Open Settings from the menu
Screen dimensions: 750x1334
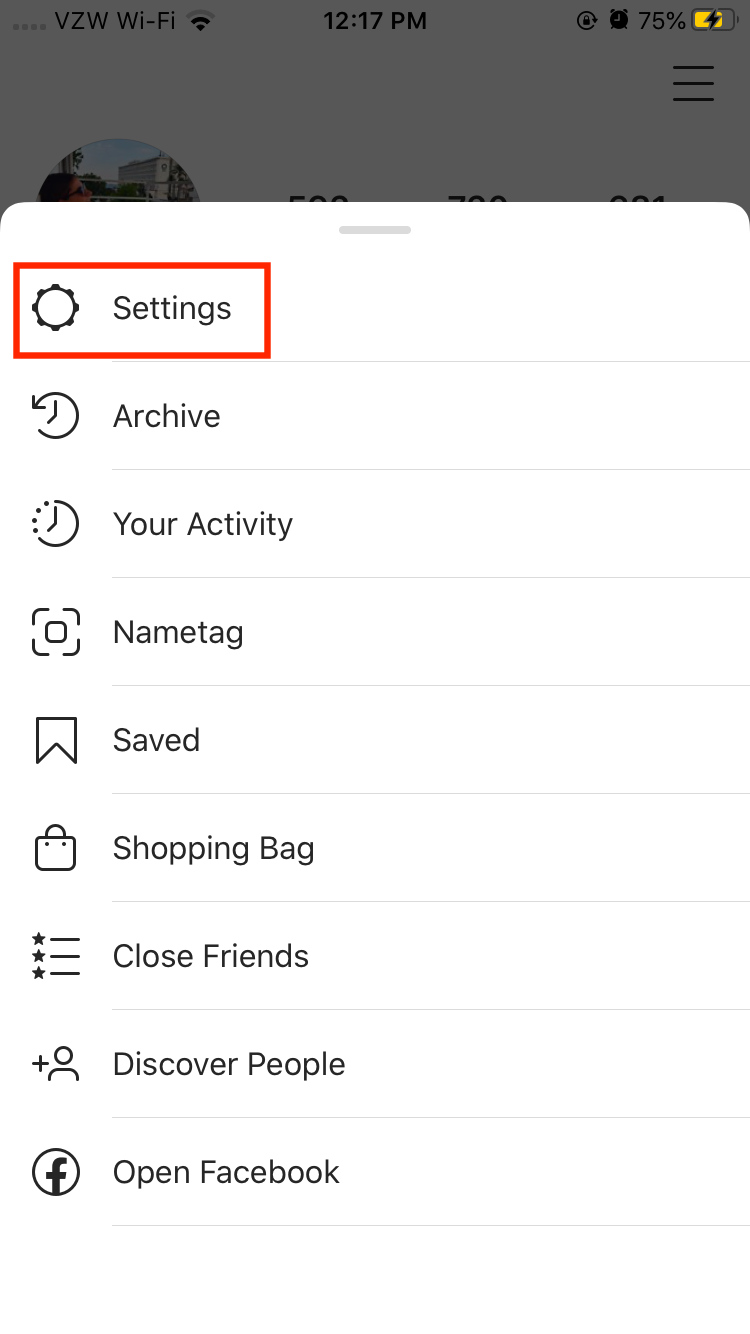click(x=375, y=308)
